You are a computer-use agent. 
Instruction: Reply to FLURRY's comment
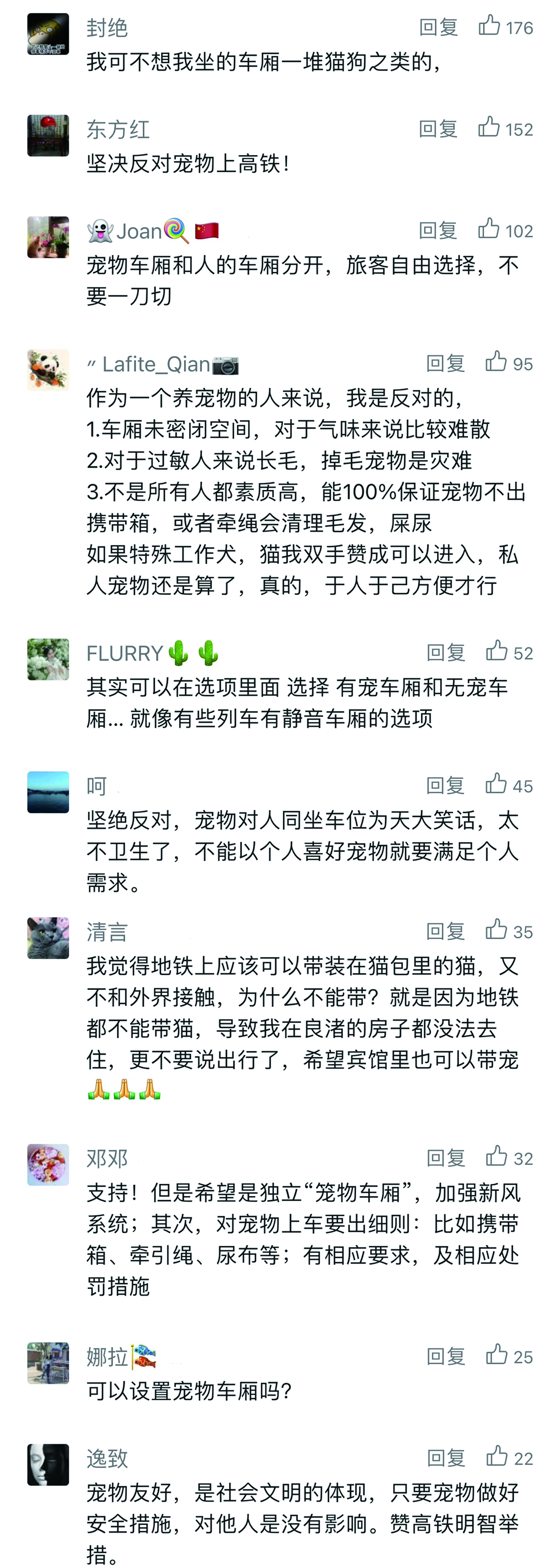[446, 653]
